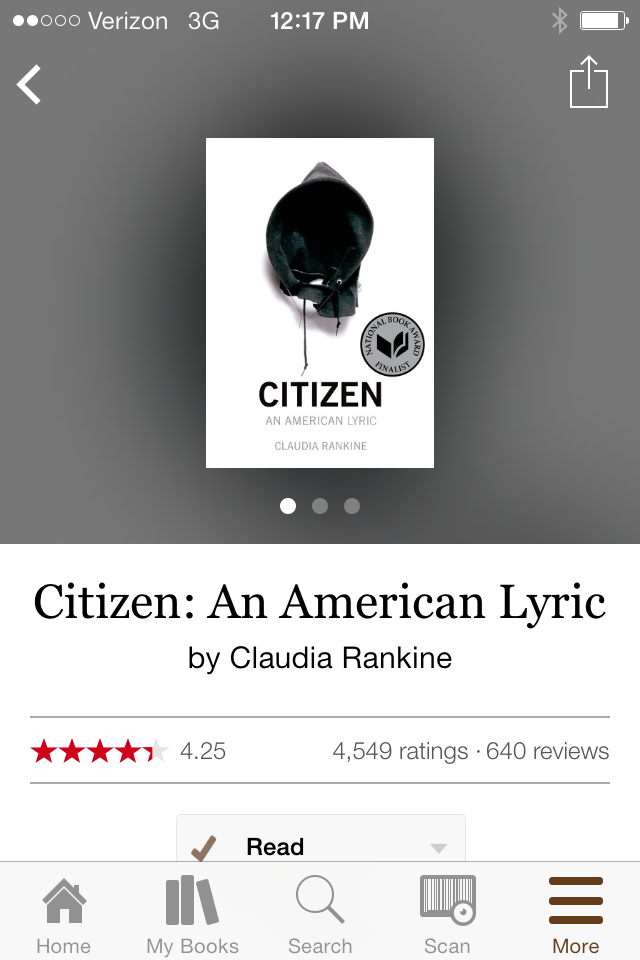Switch to the Home tab
Viewport: 640px width, 960px height.
[63, 914]
